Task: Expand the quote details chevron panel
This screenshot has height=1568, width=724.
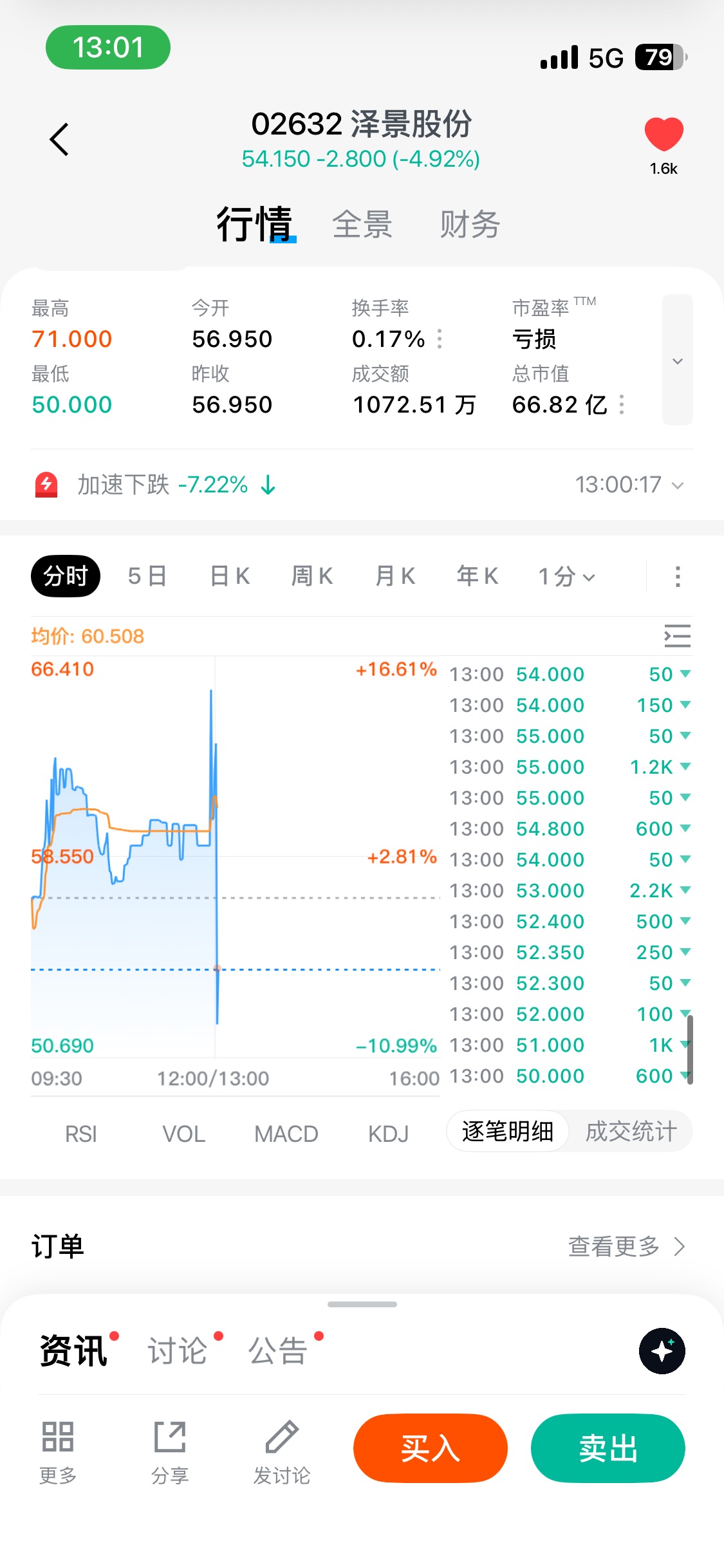Action: tap(677, 360)
